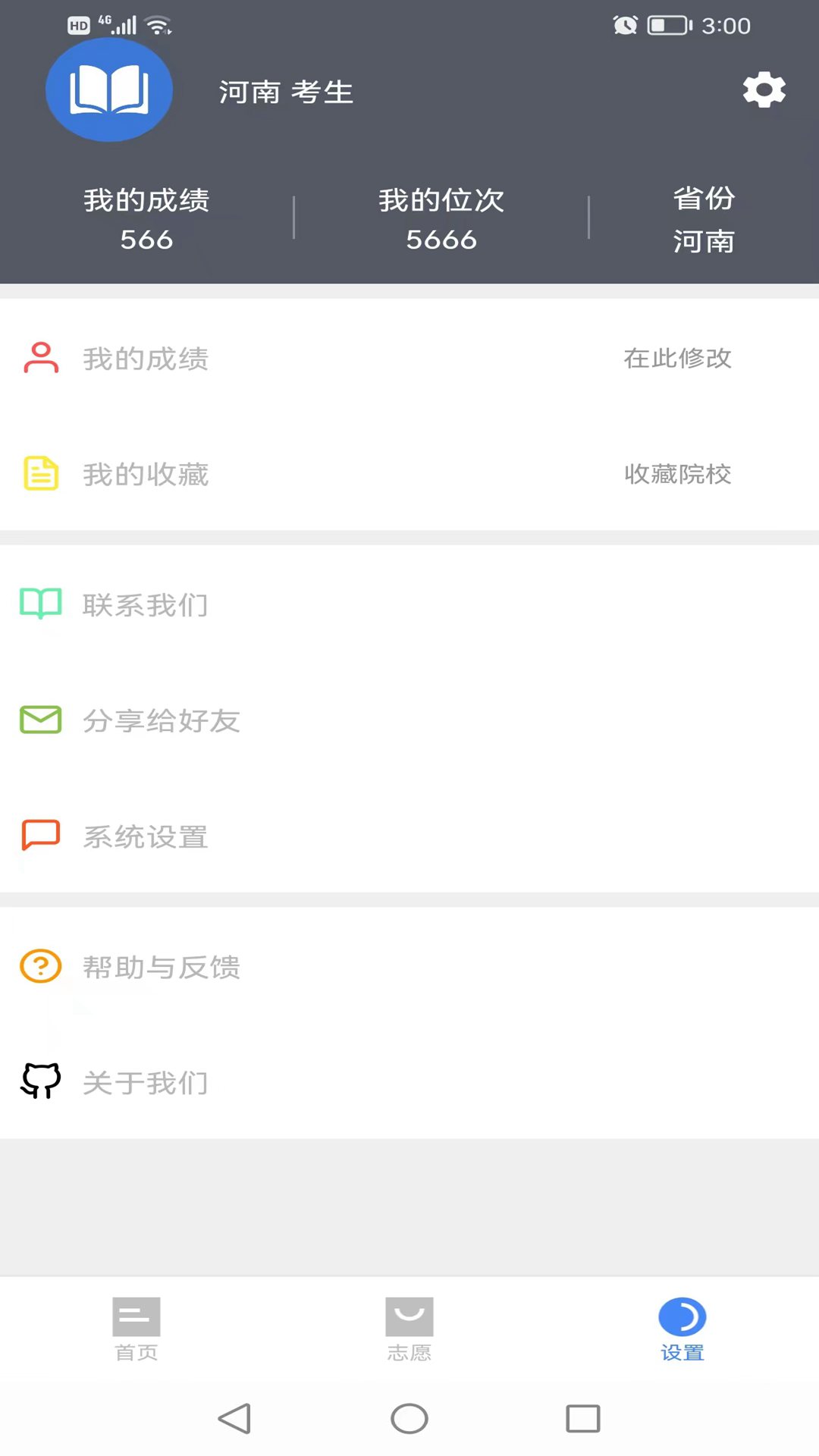Open 系统设置 system settings
Screen dimensions: 819x1456
click(x=409, y=836)
